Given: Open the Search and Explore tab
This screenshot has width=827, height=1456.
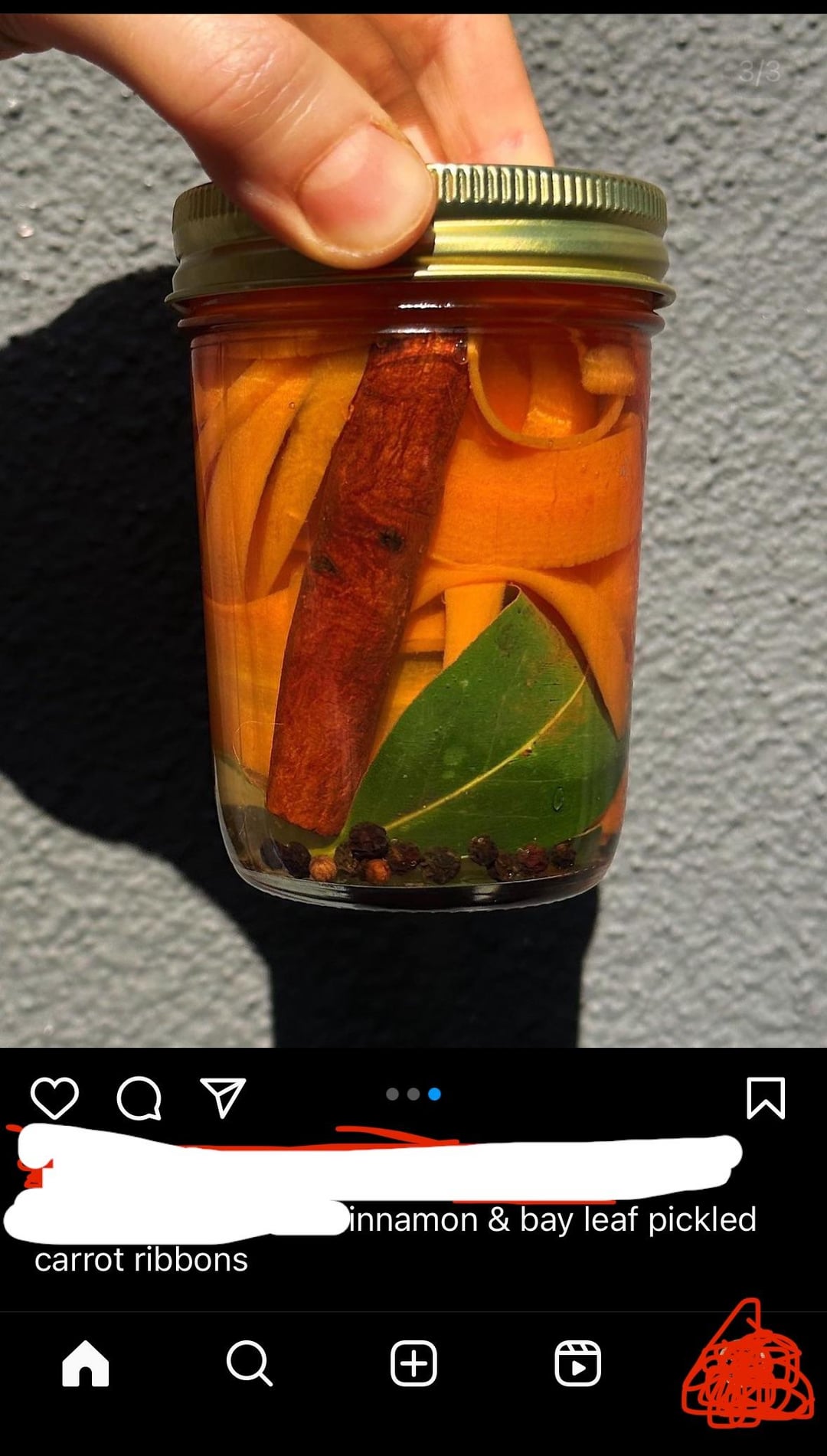Looking at the screenshot, I should [250, 1364].
